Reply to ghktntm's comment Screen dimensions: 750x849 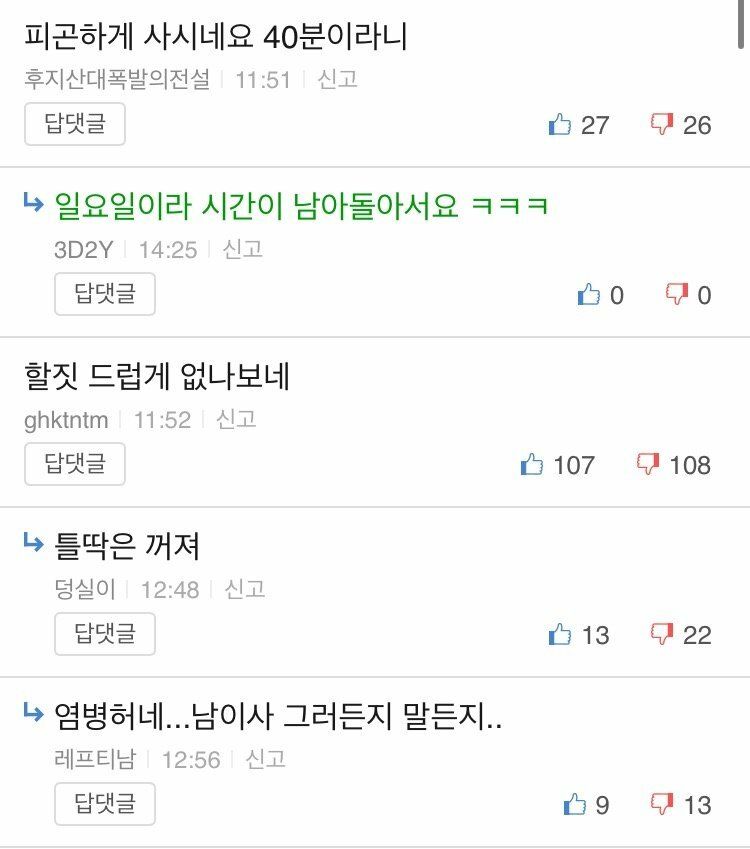[75, 464]
